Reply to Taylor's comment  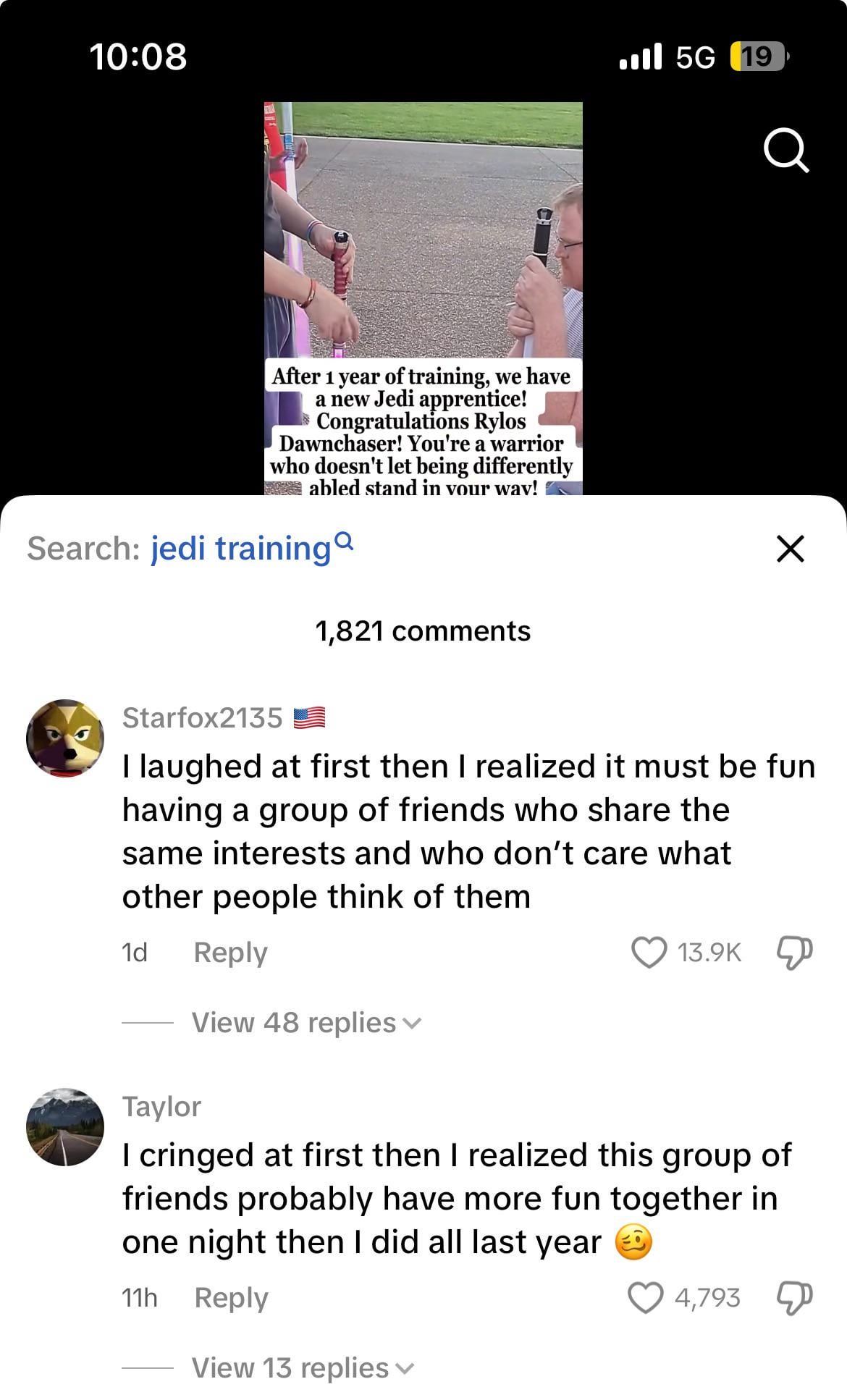(x=231, y=1297)
